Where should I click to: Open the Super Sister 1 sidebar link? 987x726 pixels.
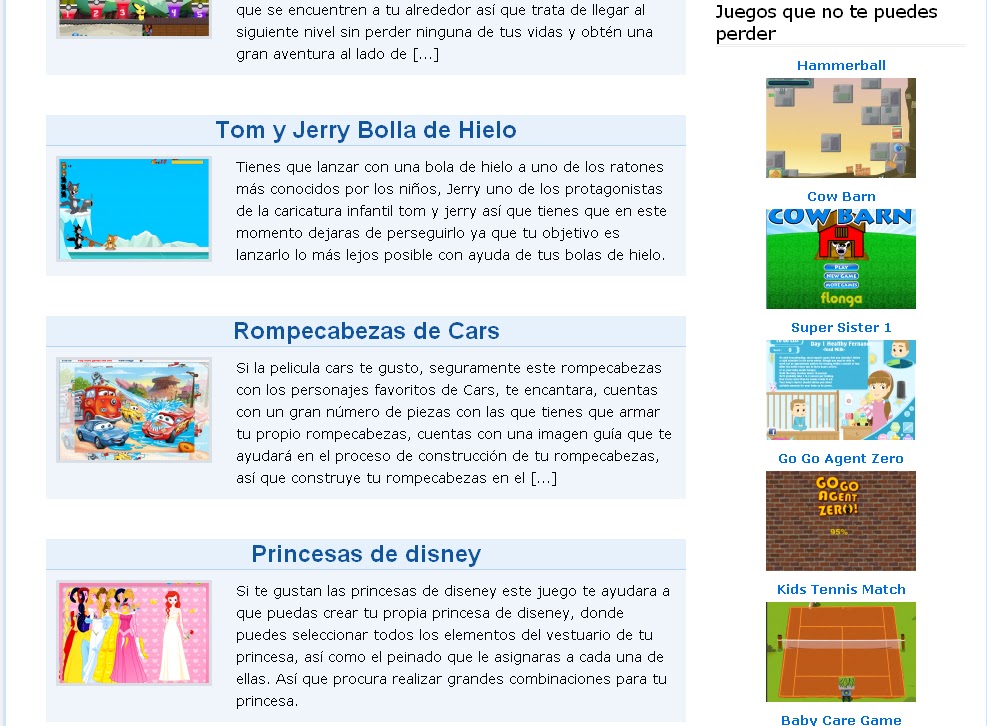[841, 328]
